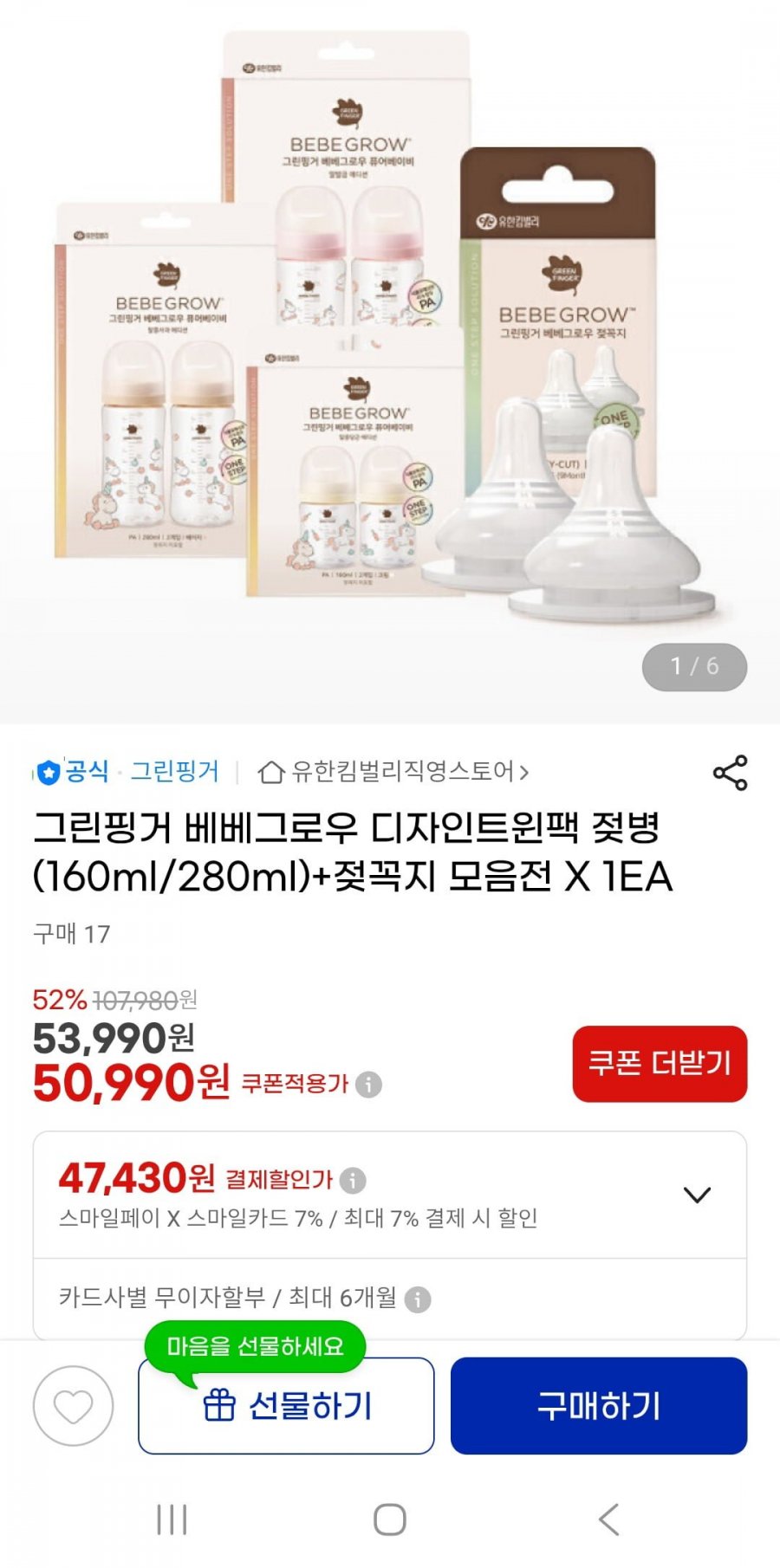
Task: Visit 유한킴벌리직영스토어 store page
Action: [393, 771]
